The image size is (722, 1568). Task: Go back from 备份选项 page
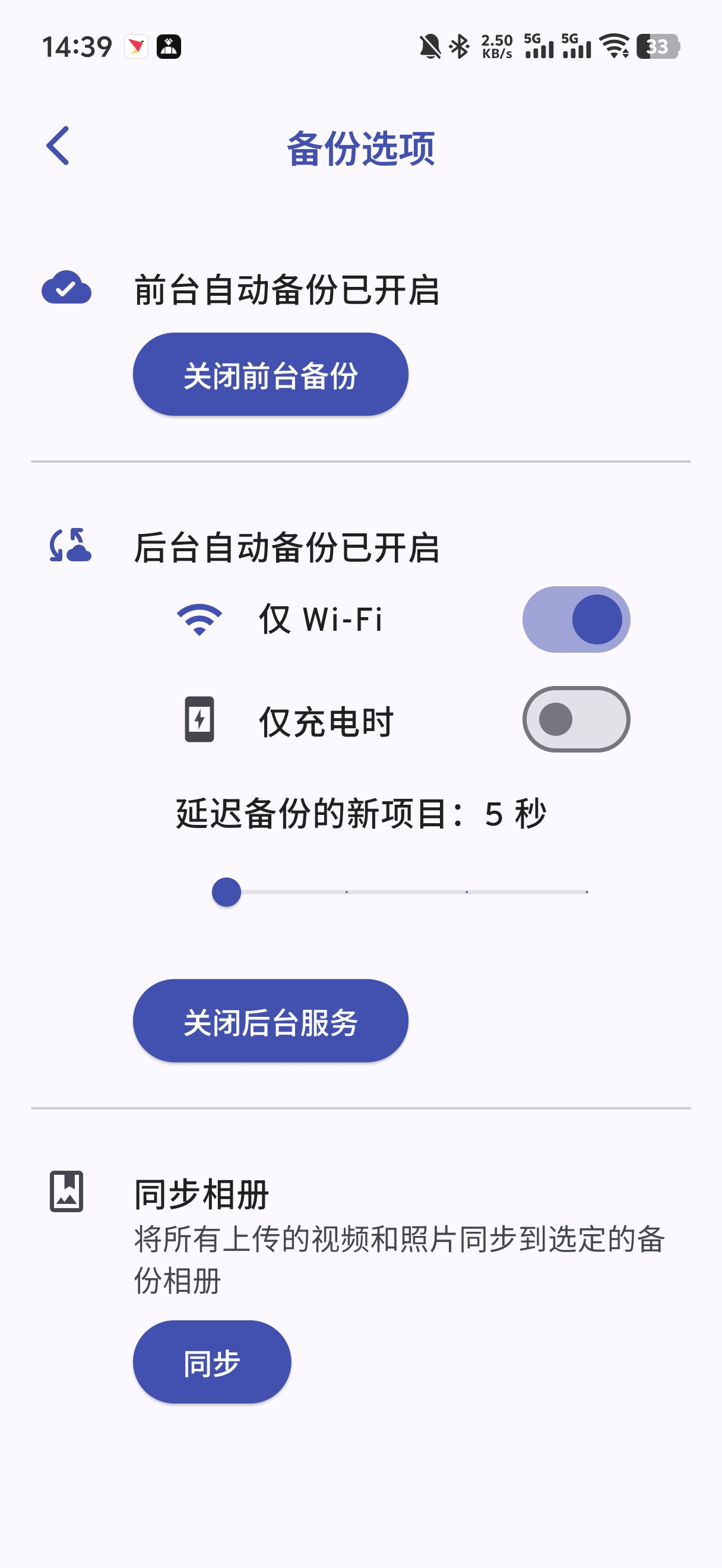coord(58,146)
